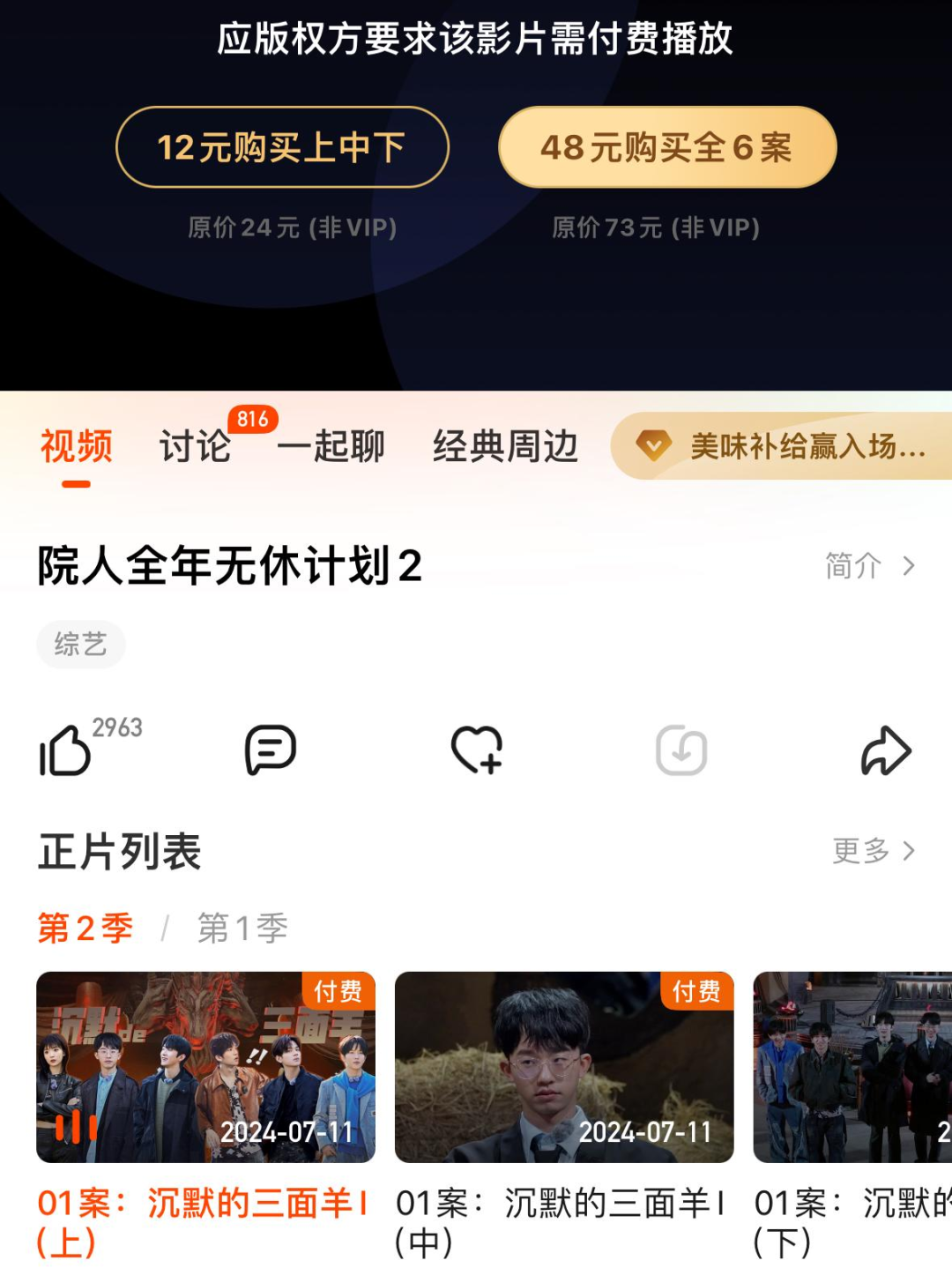
Task: Open the 一起聊 tab
Action: pyautogui.click(x=331, y=446)
